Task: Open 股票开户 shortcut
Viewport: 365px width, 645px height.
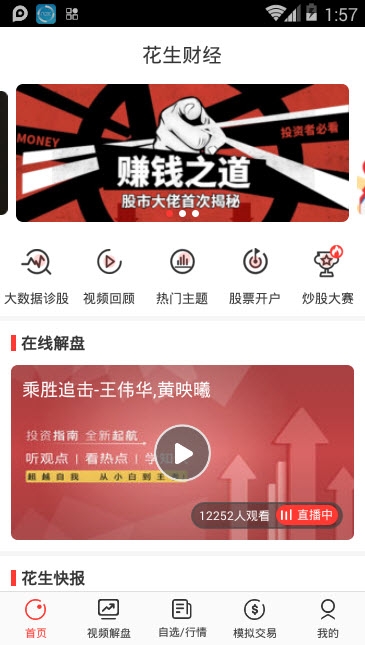Action: pos(255,276)
